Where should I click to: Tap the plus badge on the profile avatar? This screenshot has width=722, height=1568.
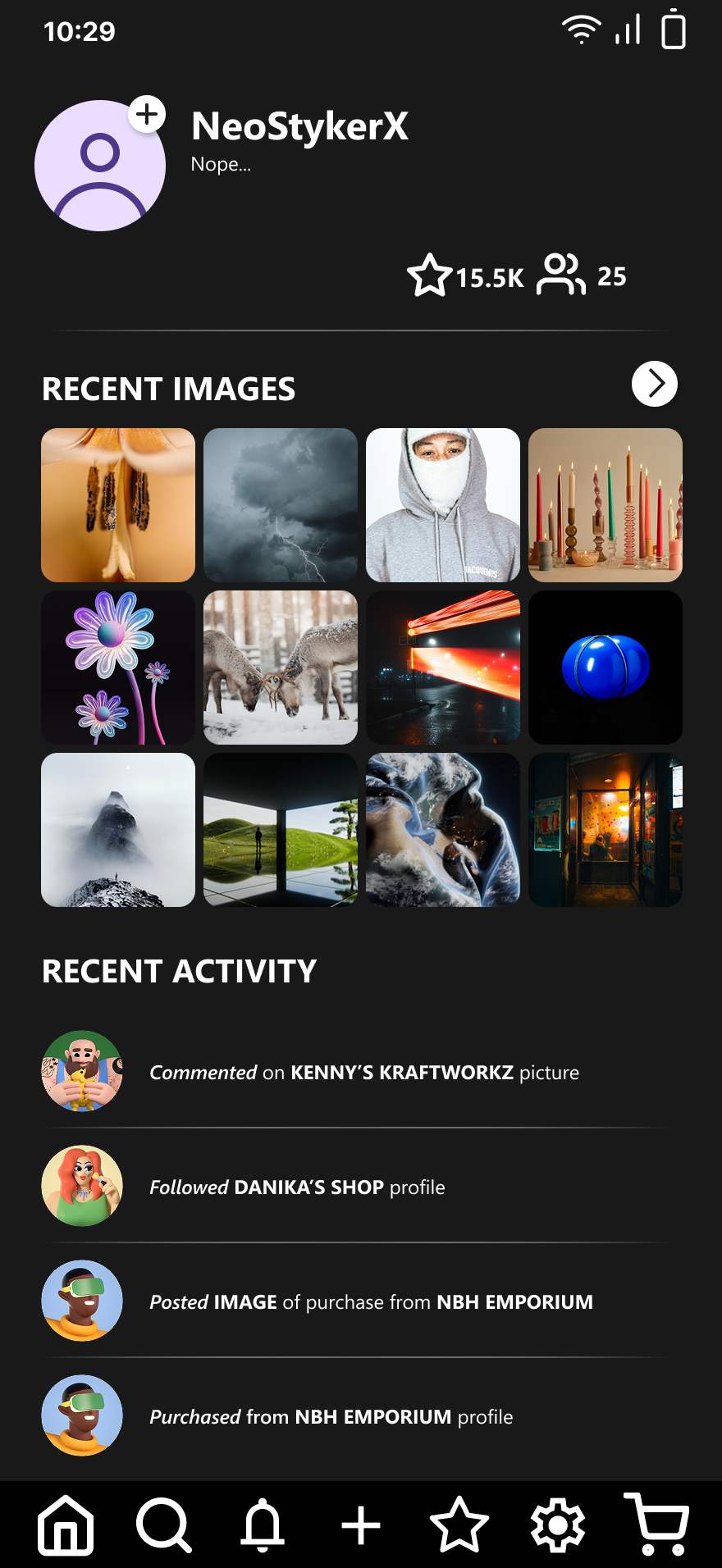[x=147, y=115]
